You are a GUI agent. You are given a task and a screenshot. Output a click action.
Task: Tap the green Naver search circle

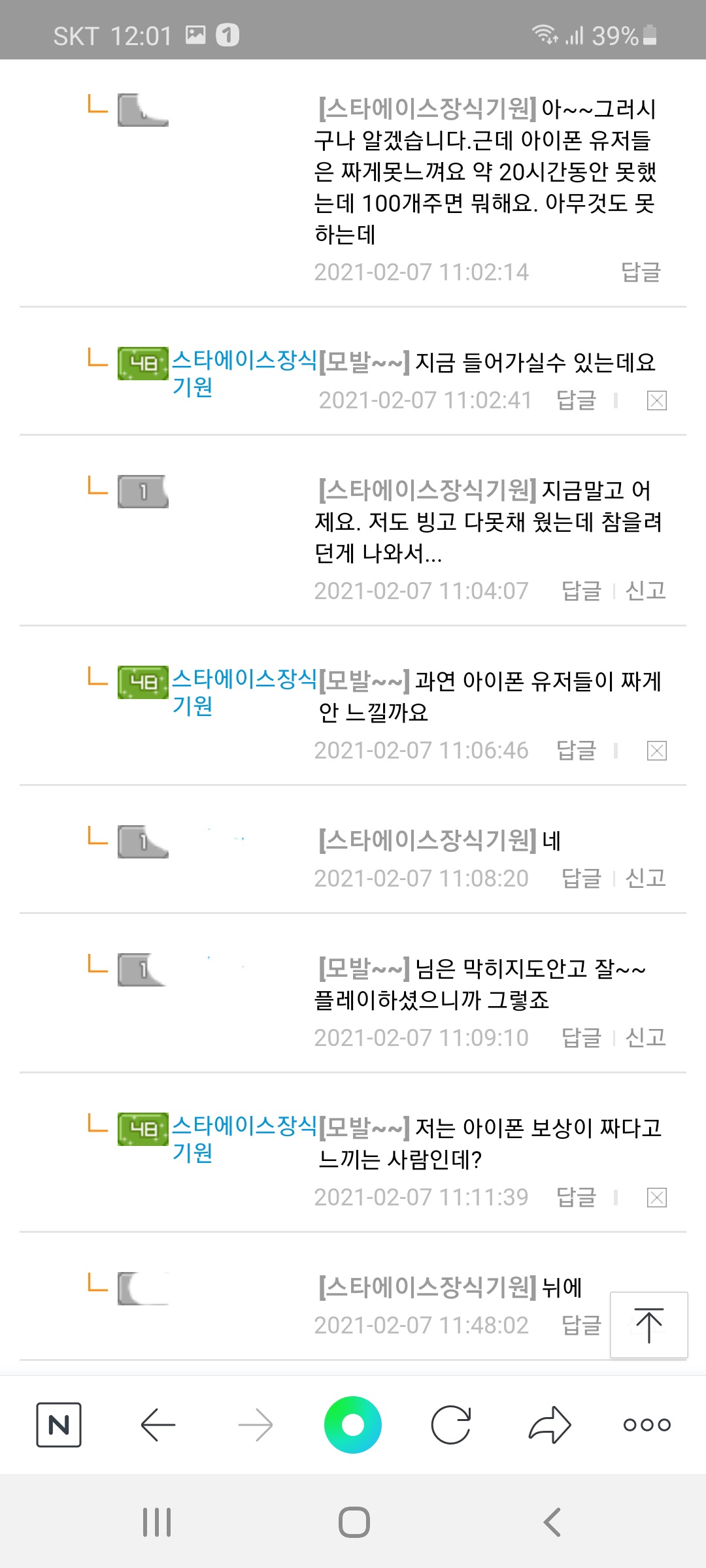[x=353, y=1424]
